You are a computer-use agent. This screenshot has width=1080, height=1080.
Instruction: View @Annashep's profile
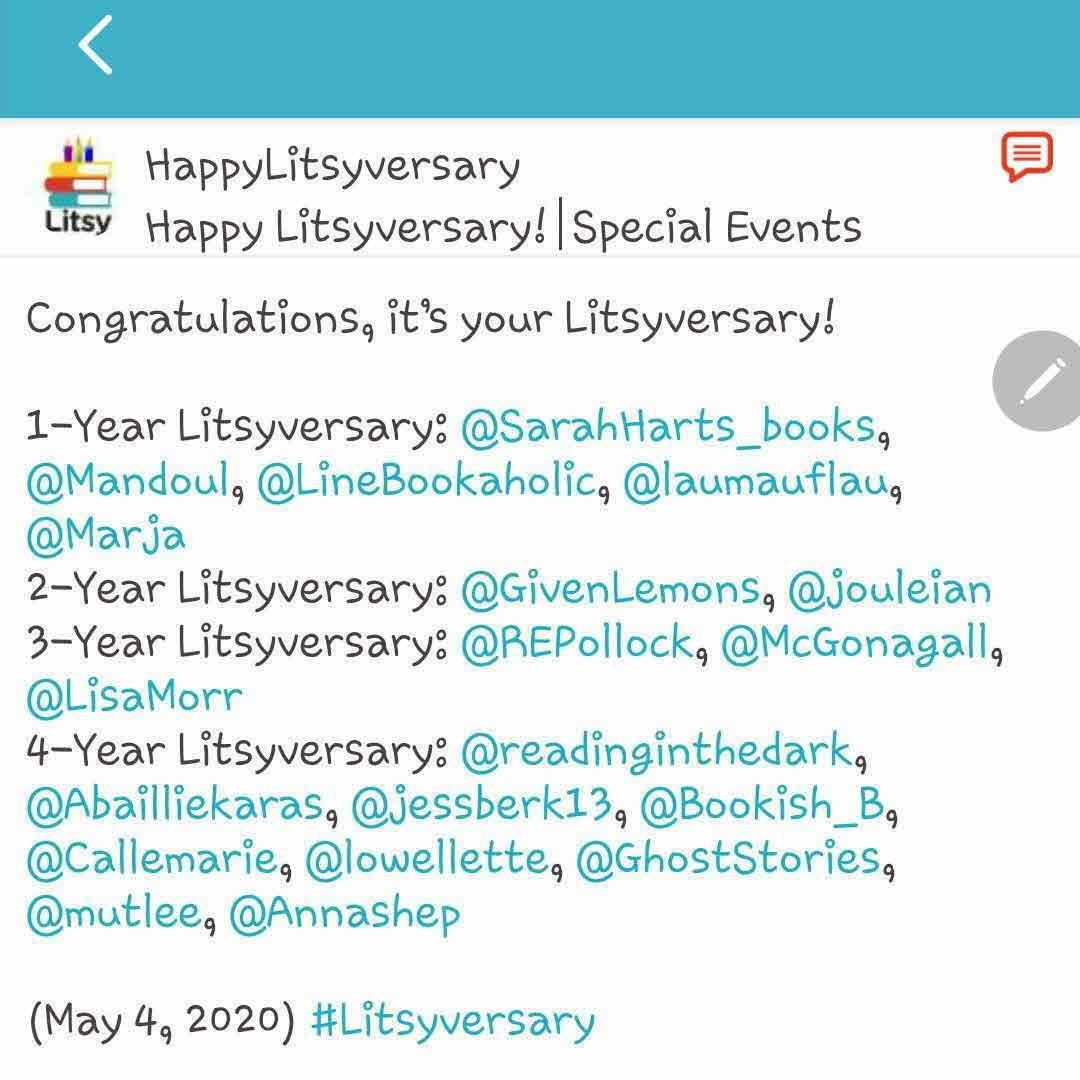point(345,913)
